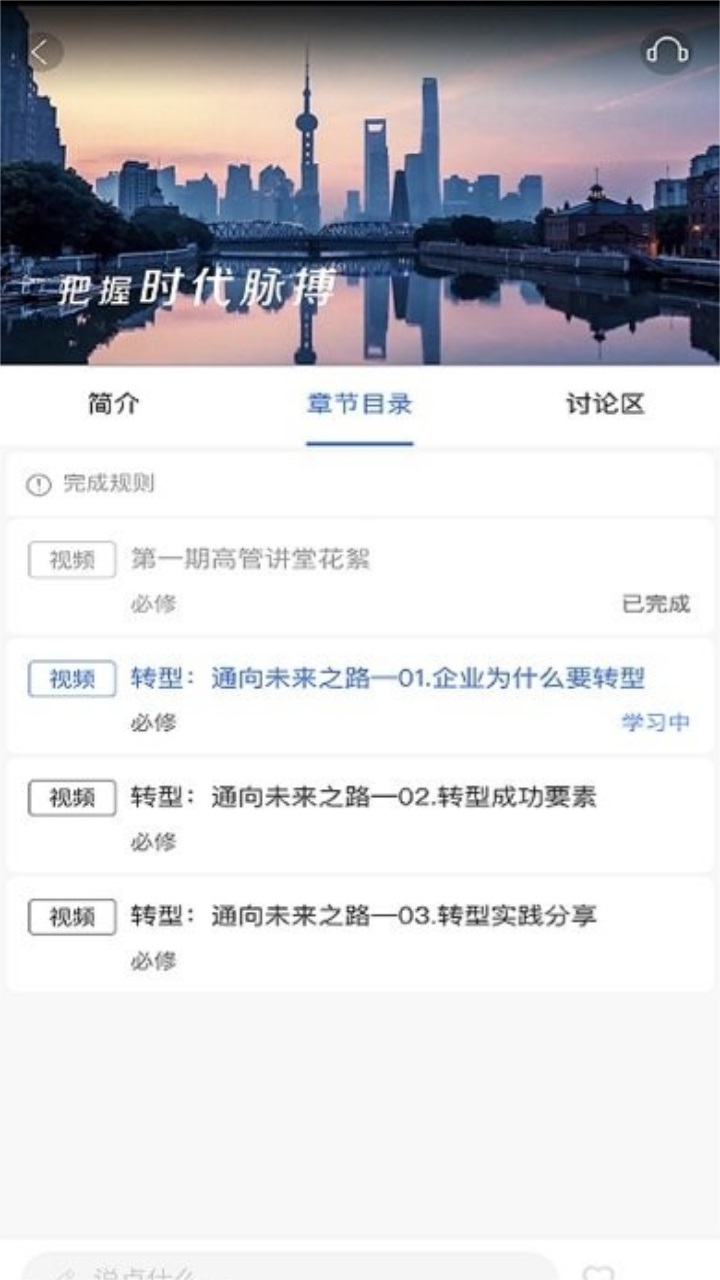
Task: Tap the 视频 badge for 02.转型成功要素
Action: [x=71, y=797]
